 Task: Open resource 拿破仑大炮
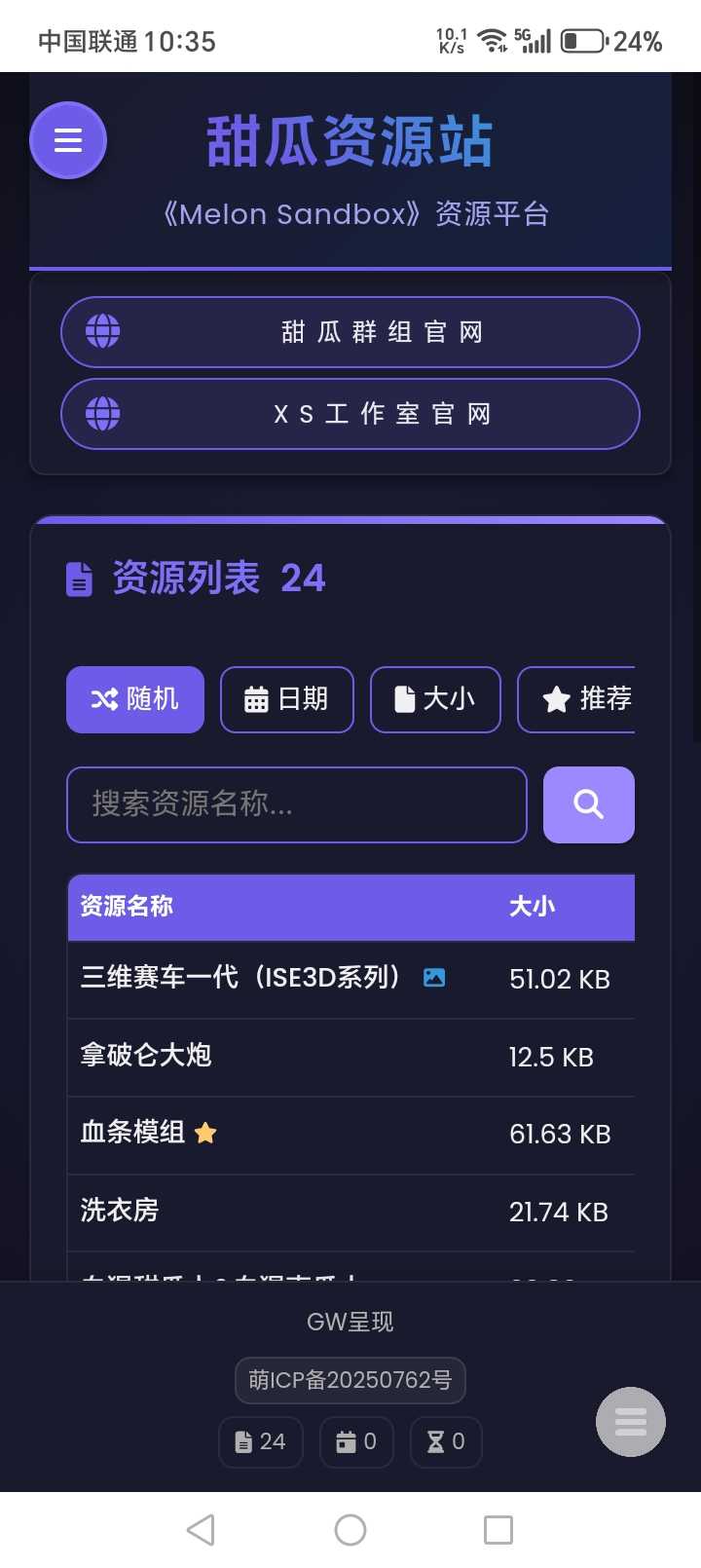tap(146, 1056)
